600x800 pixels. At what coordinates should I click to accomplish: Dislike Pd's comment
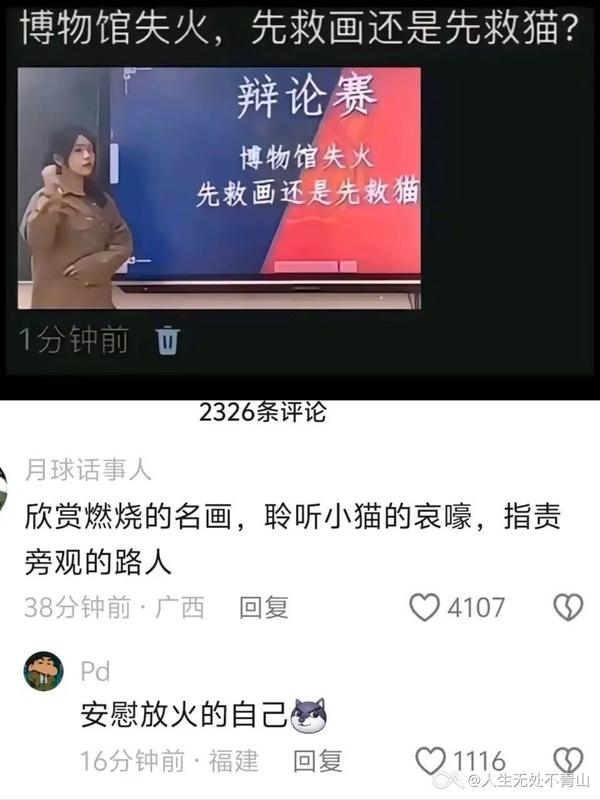click(568, 759)
